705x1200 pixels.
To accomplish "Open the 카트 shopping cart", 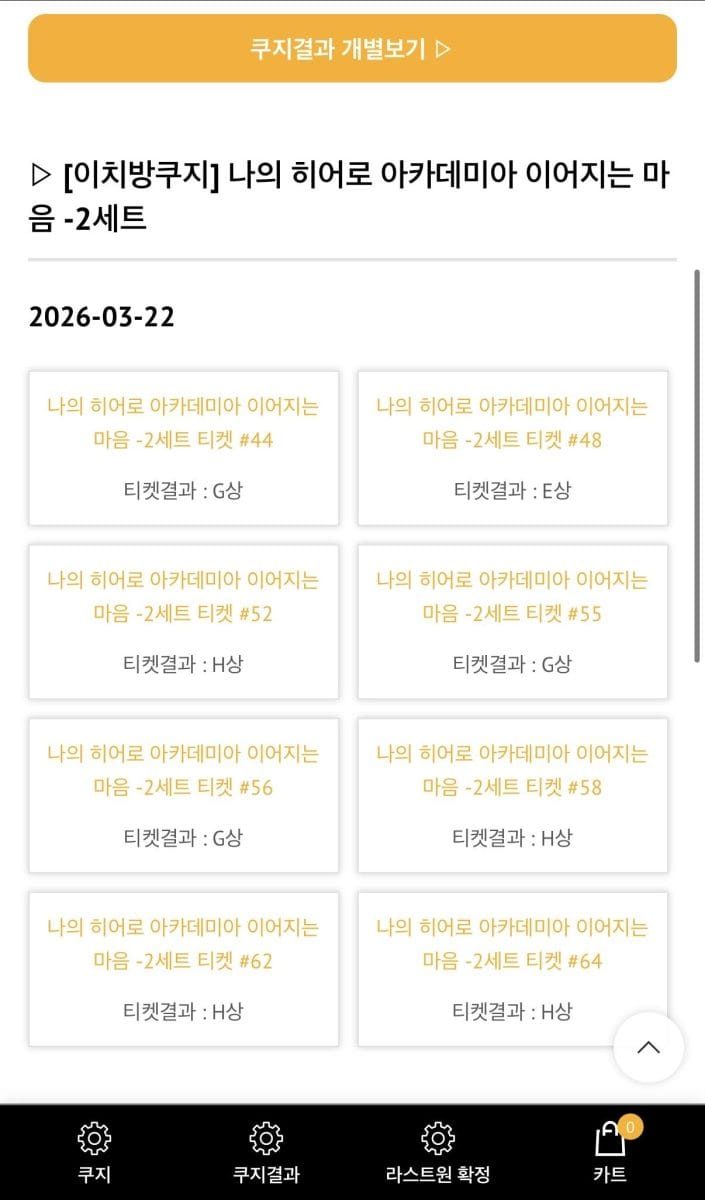I will [610, 1152].
